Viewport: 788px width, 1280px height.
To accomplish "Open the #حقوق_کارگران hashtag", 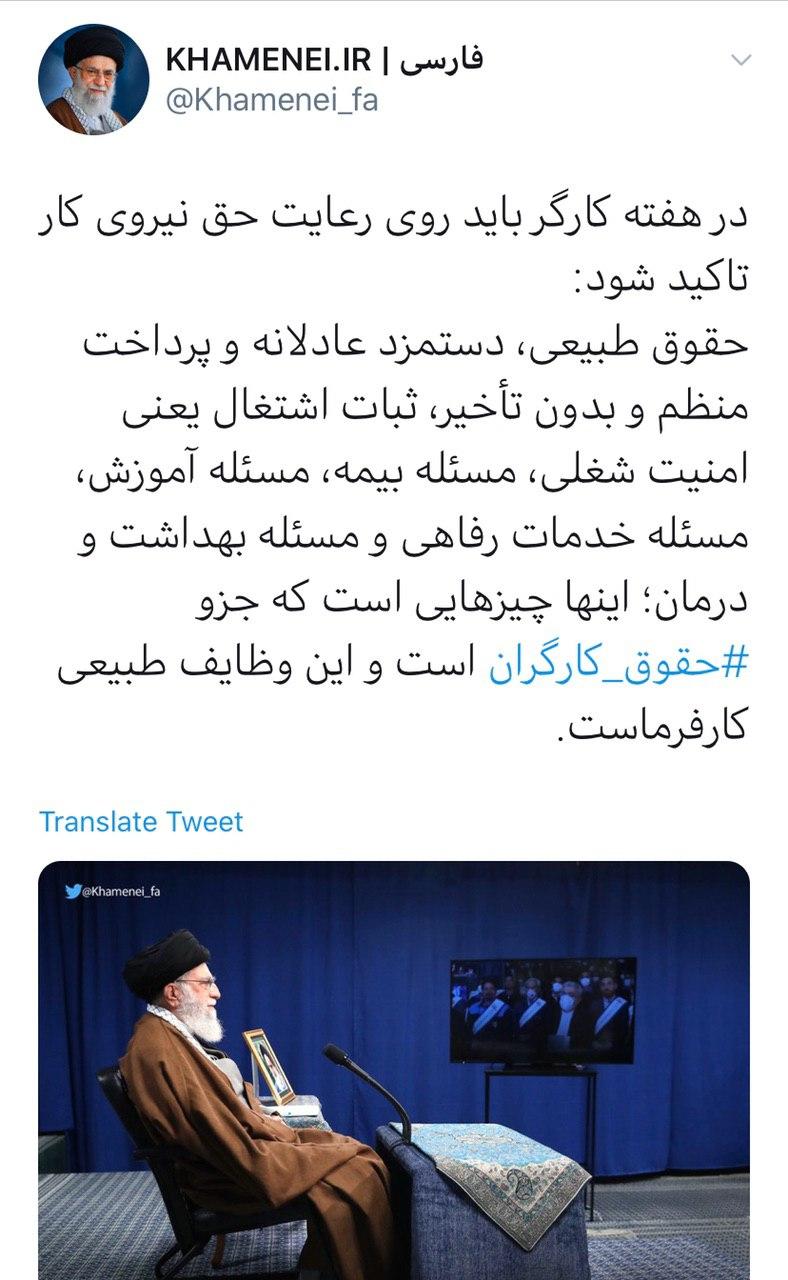I will point(618,670).
